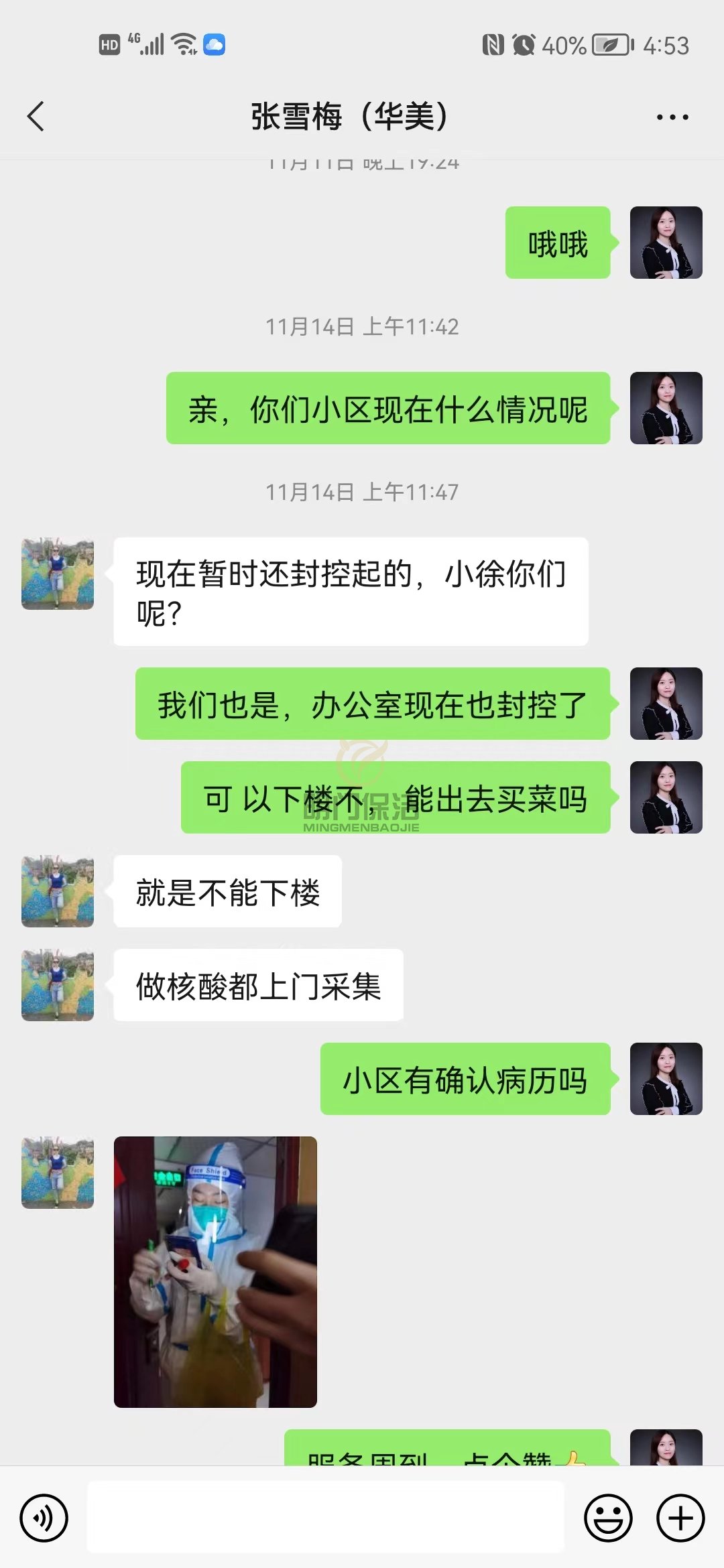The image size is (724, 1568).
Task: Open the plus attachment menu
Action: pos(680,1518)
